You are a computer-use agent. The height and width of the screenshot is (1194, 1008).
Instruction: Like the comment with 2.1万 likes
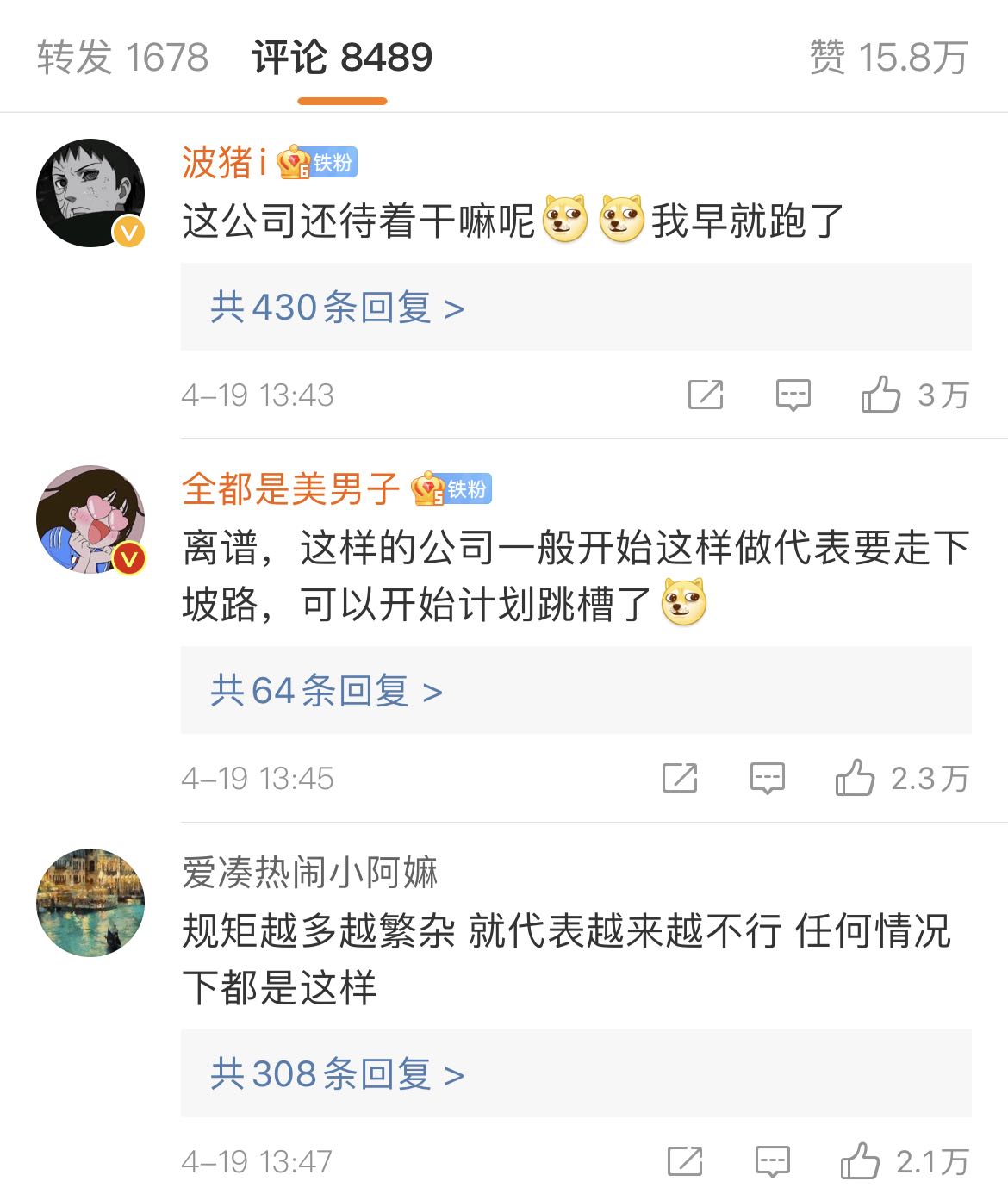(x=861, y=1161)
